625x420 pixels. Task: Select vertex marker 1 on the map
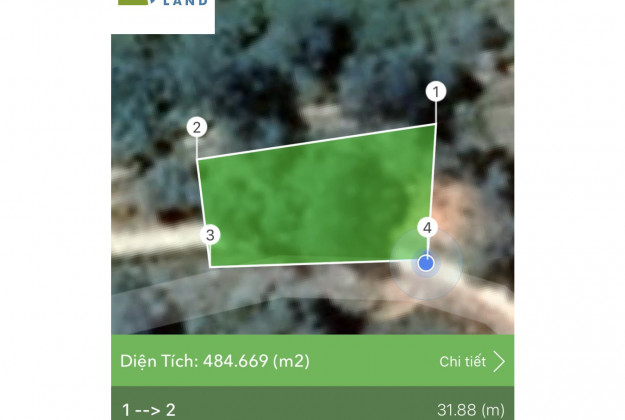click(436, 92)
